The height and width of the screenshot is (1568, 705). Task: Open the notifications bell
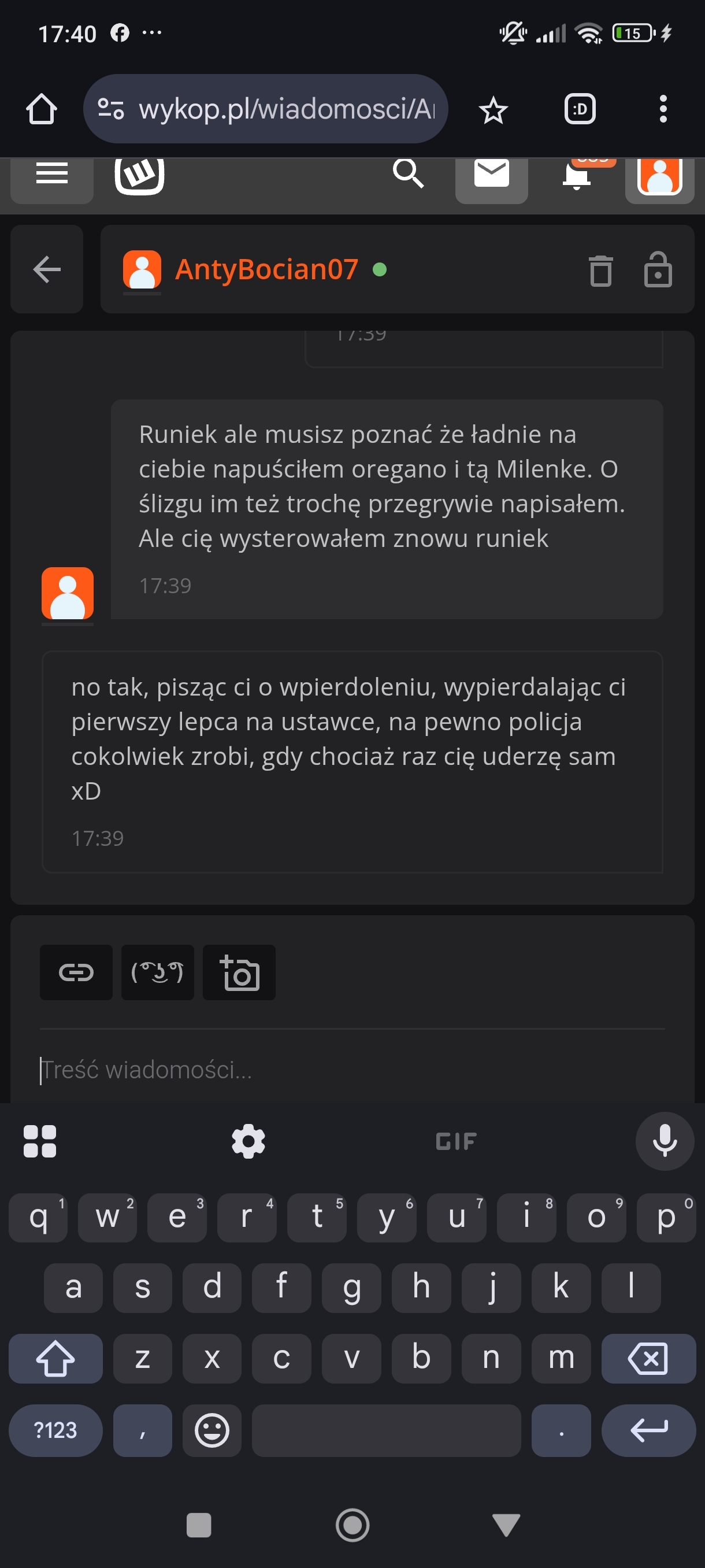[576, 176]
